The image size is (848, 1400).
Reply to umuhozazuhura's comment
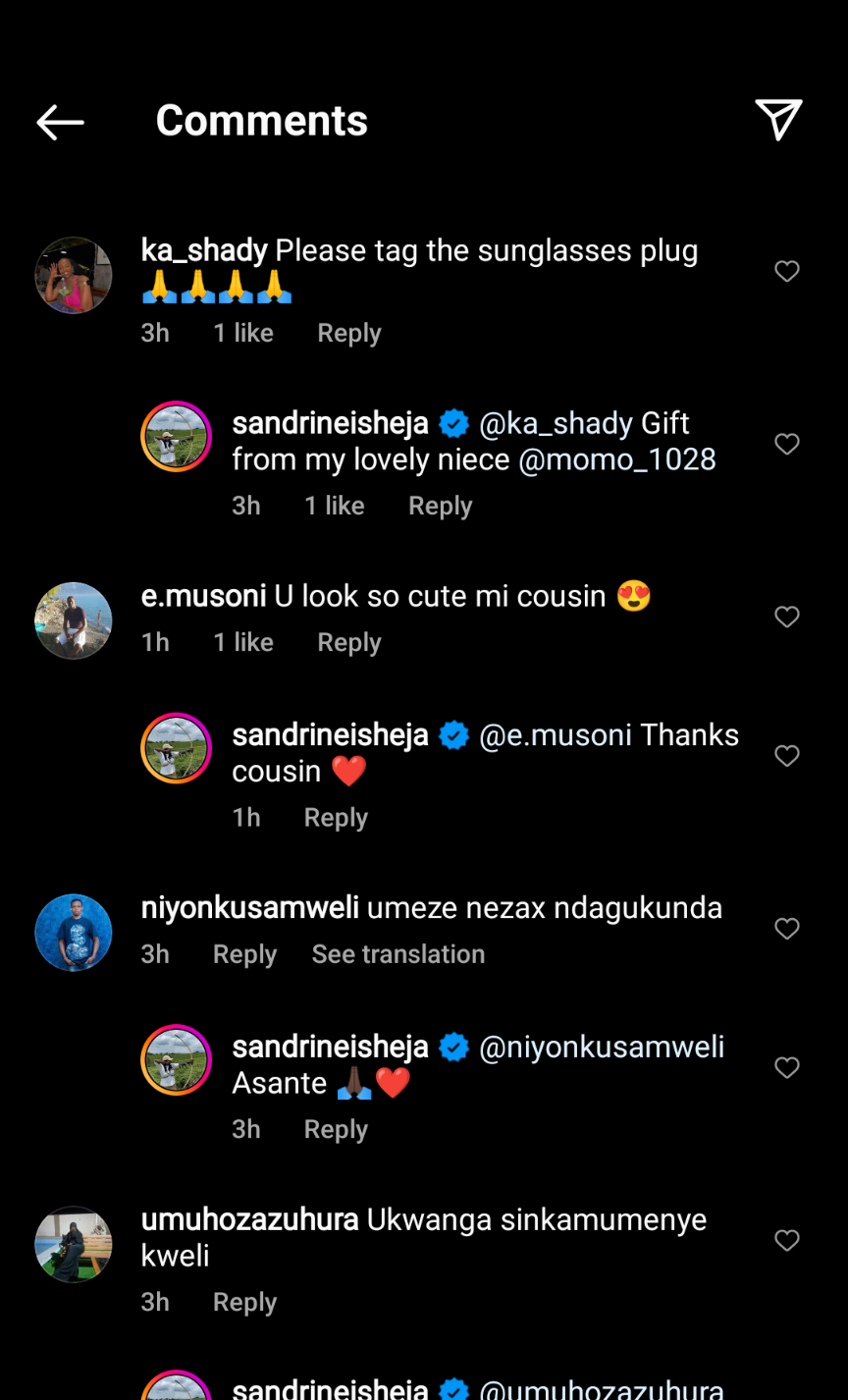coord(244,1303)
